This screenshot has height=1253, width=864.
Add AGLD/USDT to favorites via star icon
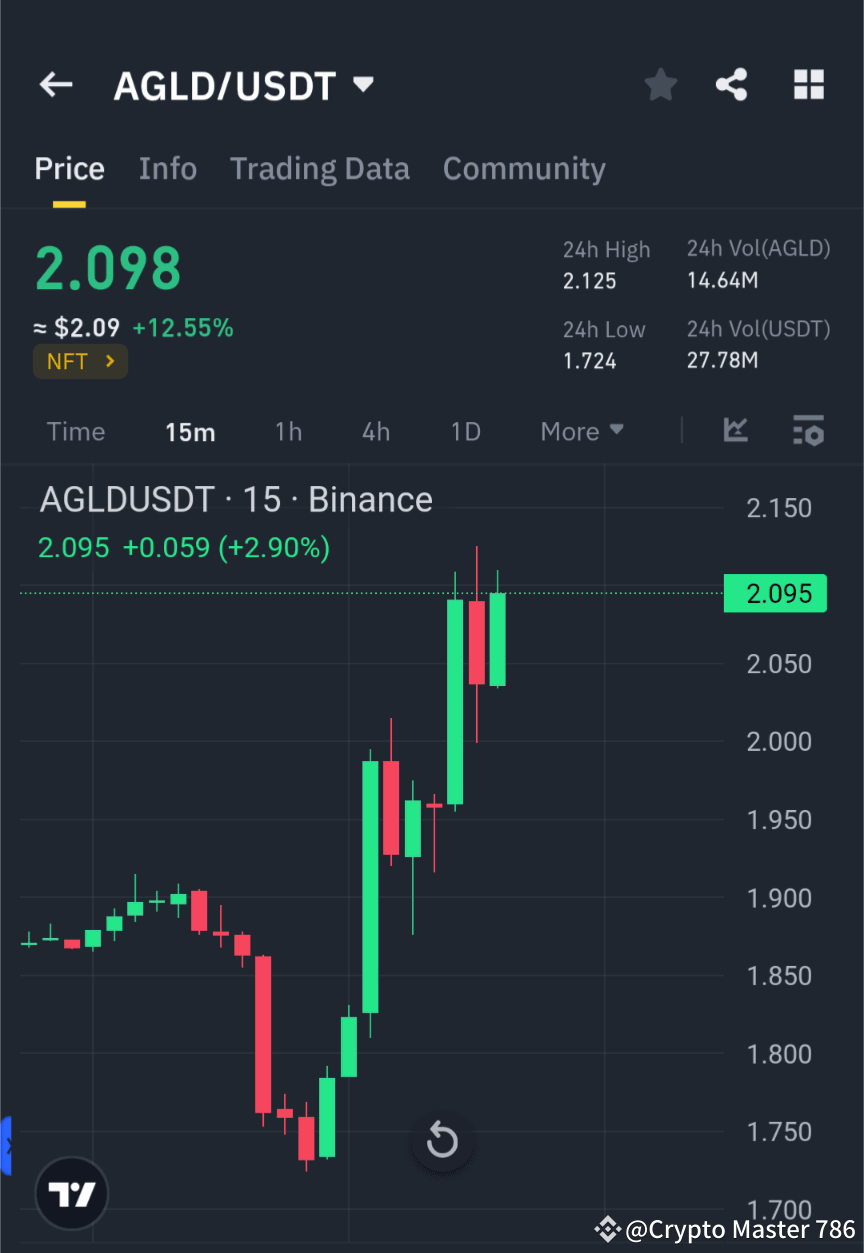pyautogui.click(x=660, y=84)
